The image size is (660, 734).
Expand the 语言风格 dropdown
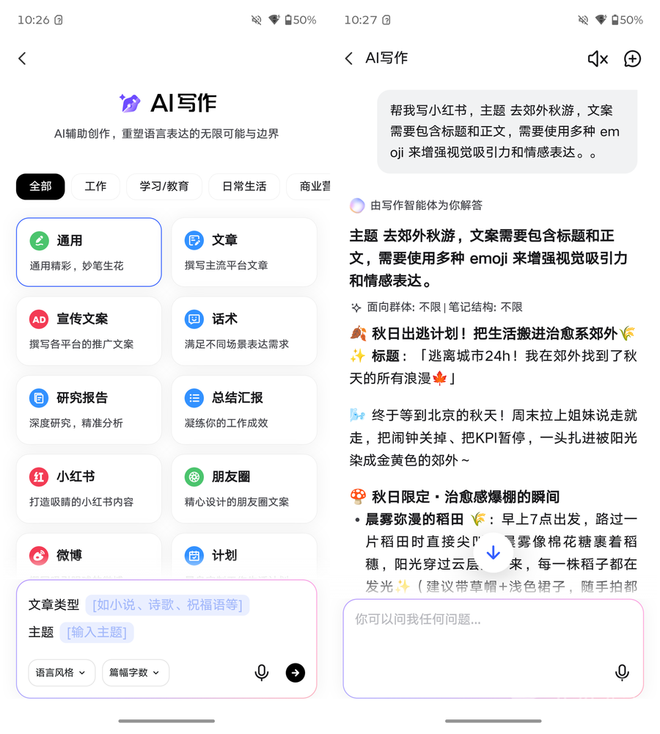tap(61, 673)
